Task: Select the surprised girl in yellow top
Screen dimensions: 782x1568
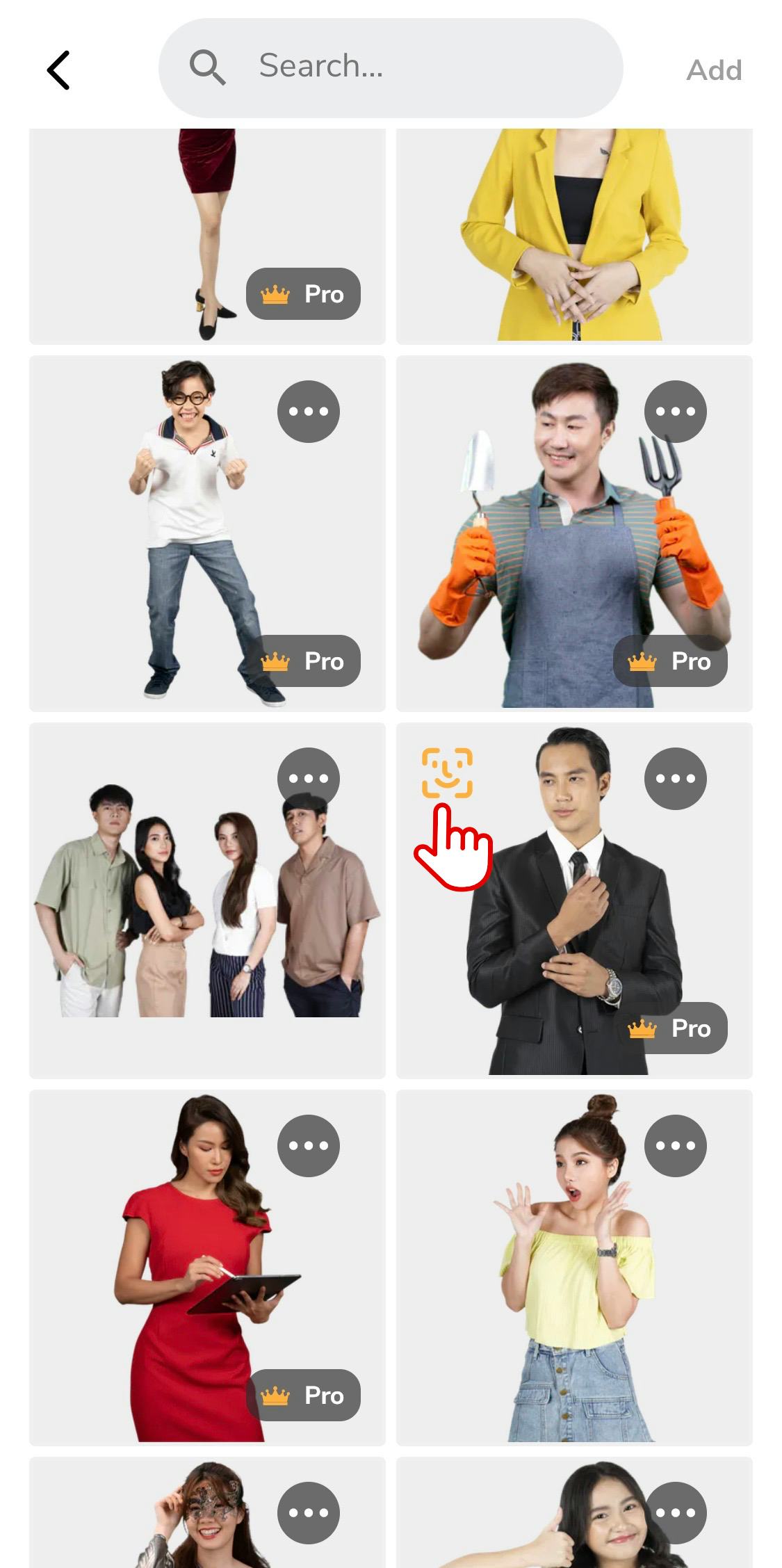Action: point(573,1286)
